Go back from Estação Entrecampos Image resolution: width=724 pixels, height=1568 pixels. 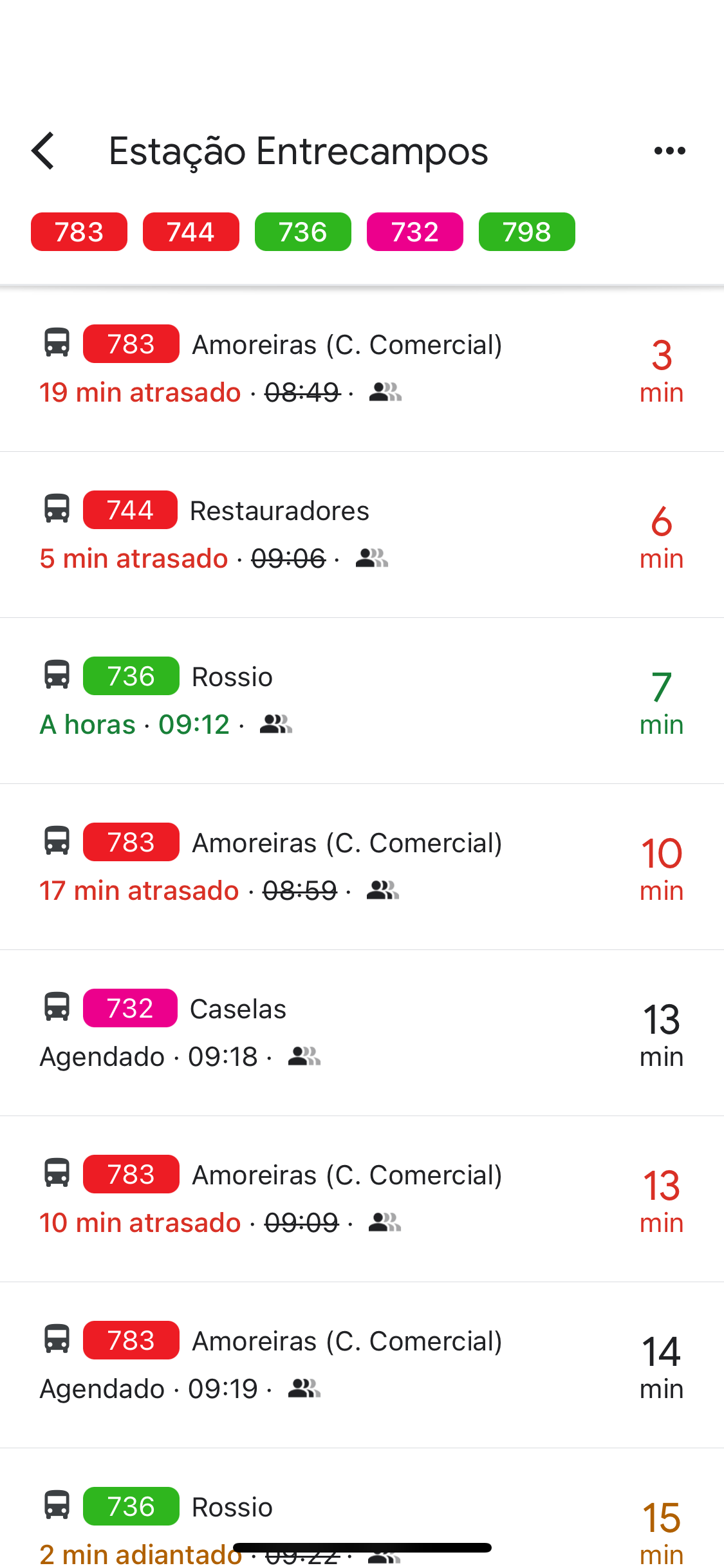(x=43, y=151)
